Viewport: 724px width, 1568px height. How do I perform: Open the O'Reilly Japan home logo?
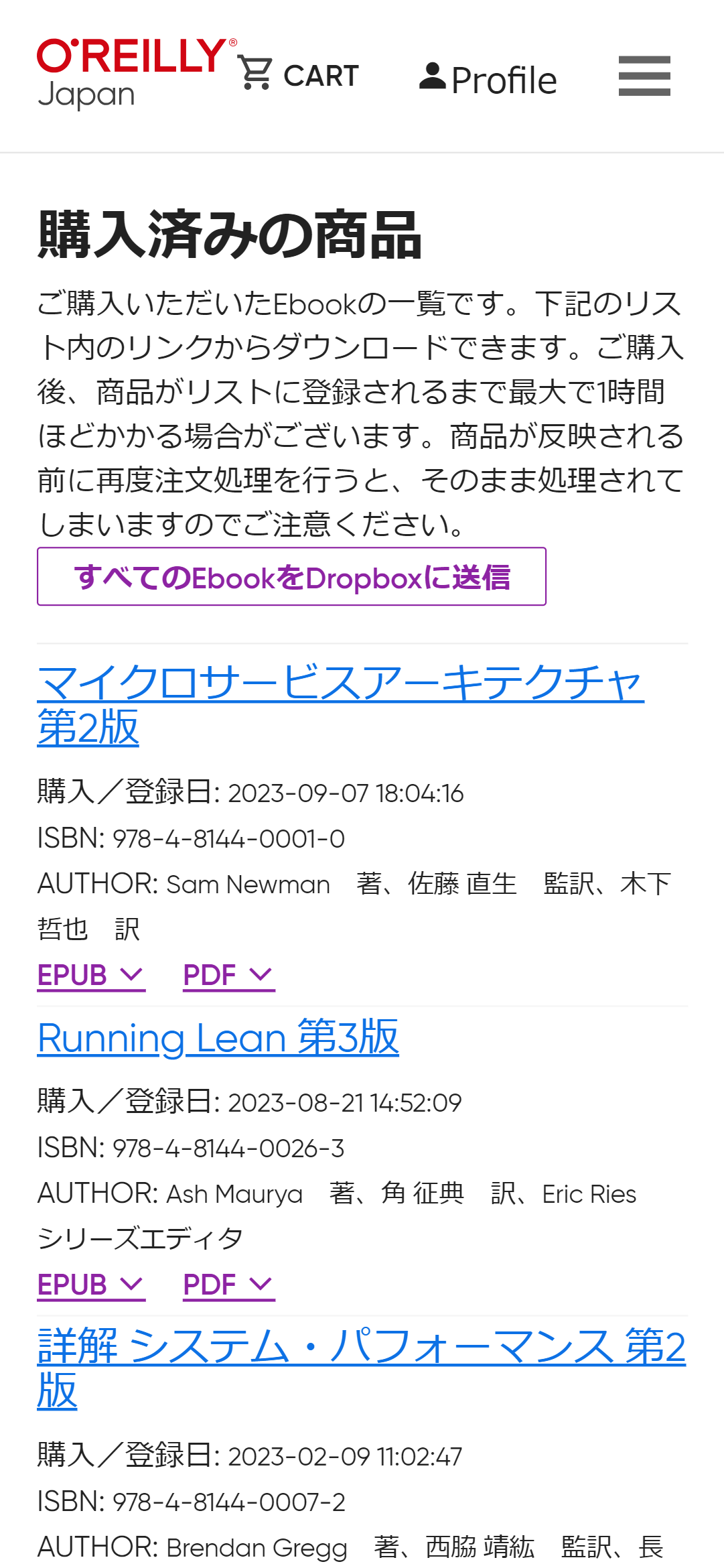pos(133,72)
